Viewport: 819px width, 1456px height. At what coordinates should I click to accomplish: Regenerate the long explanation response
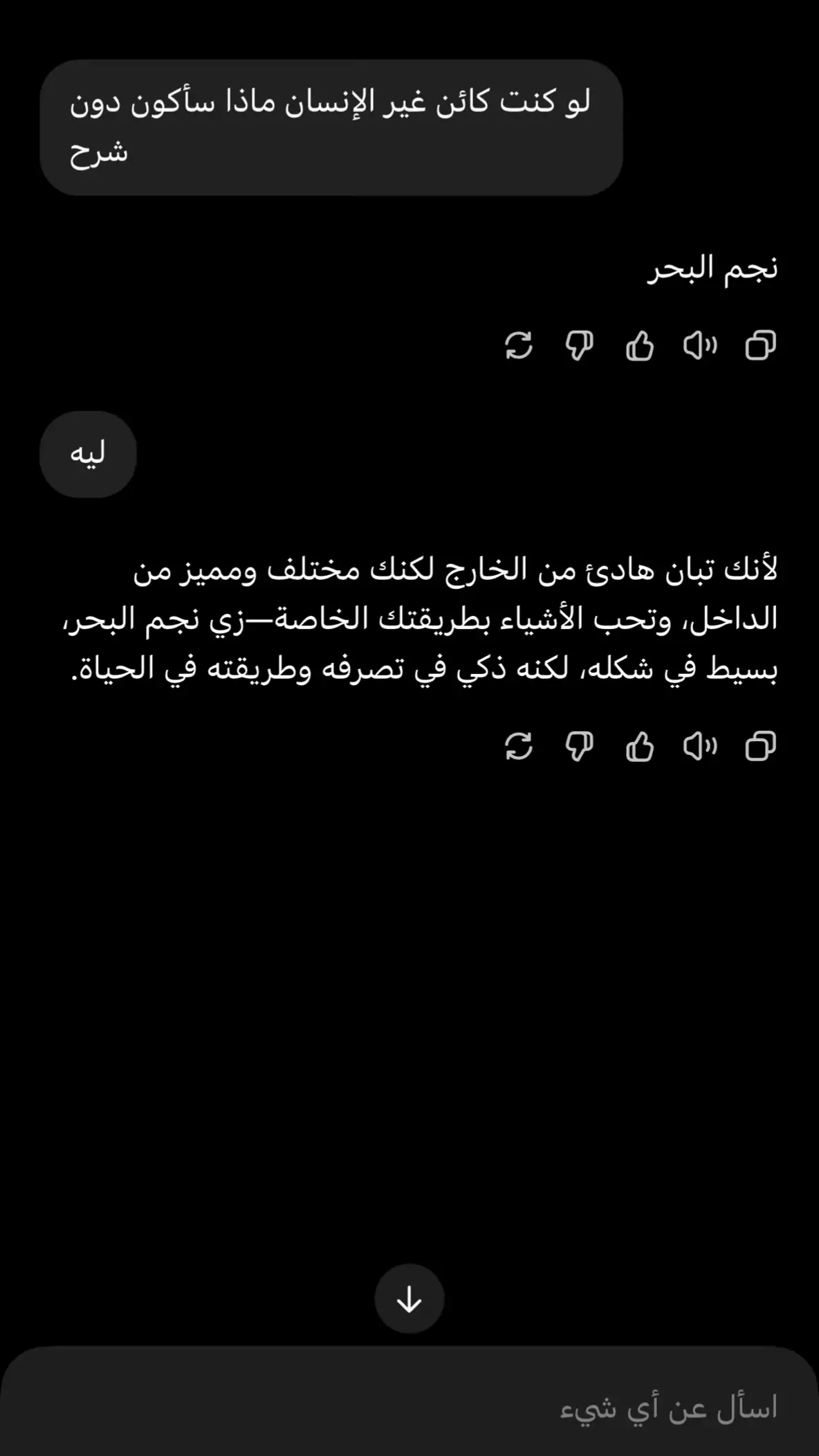(519, 747)
